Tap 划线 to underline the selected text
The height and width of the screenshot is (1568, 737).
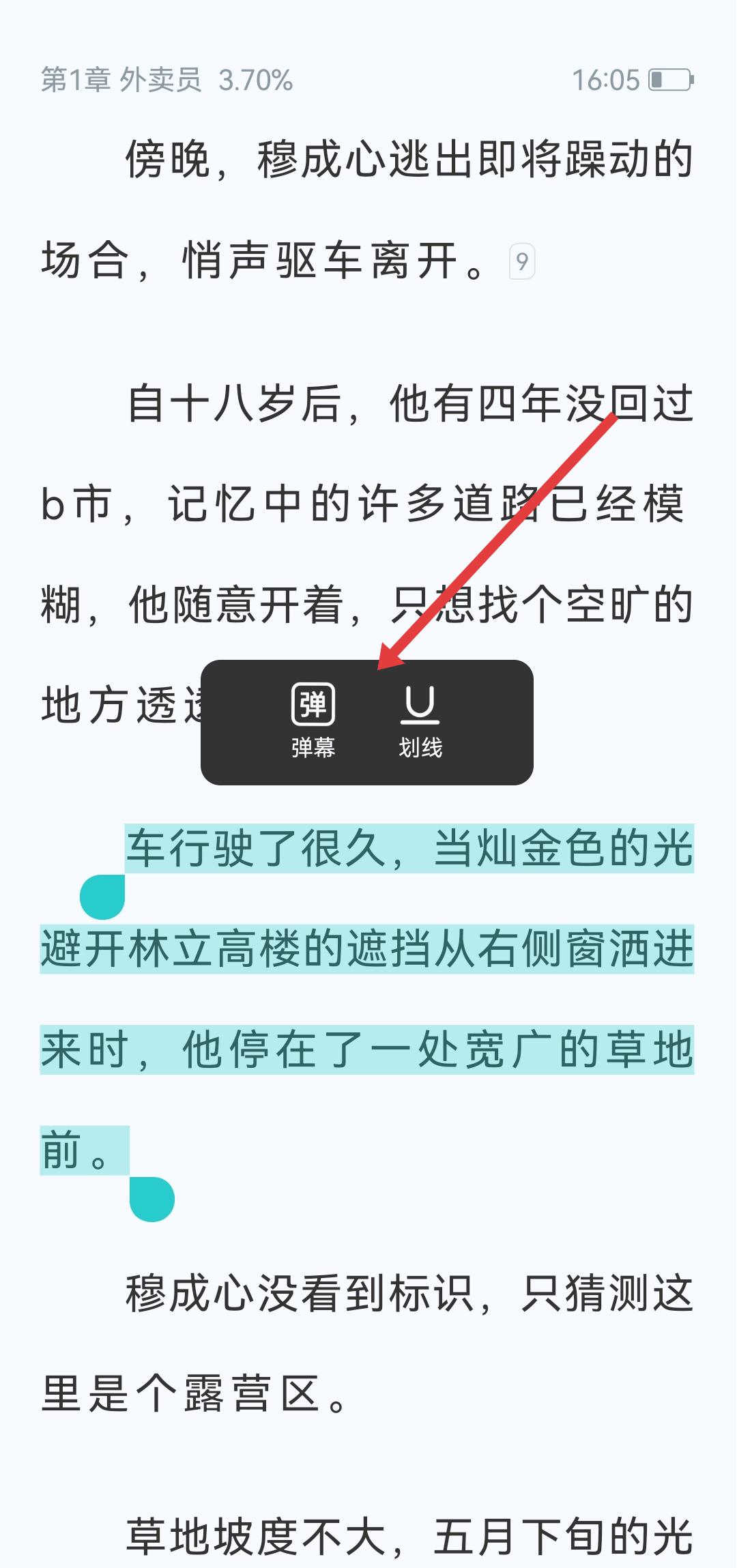tap(420, 721)
